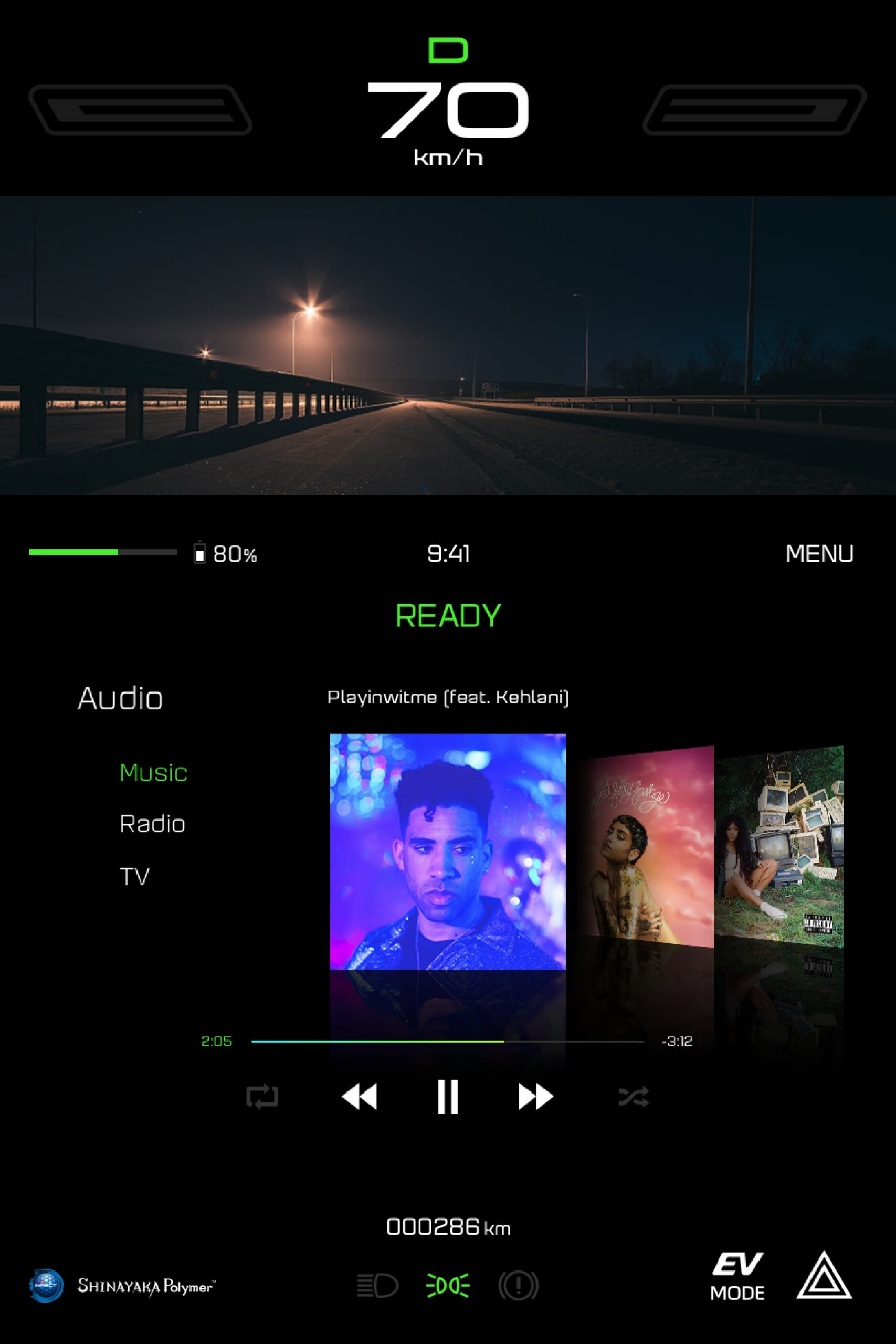Pause the playing song

(x=447, y=1097)
